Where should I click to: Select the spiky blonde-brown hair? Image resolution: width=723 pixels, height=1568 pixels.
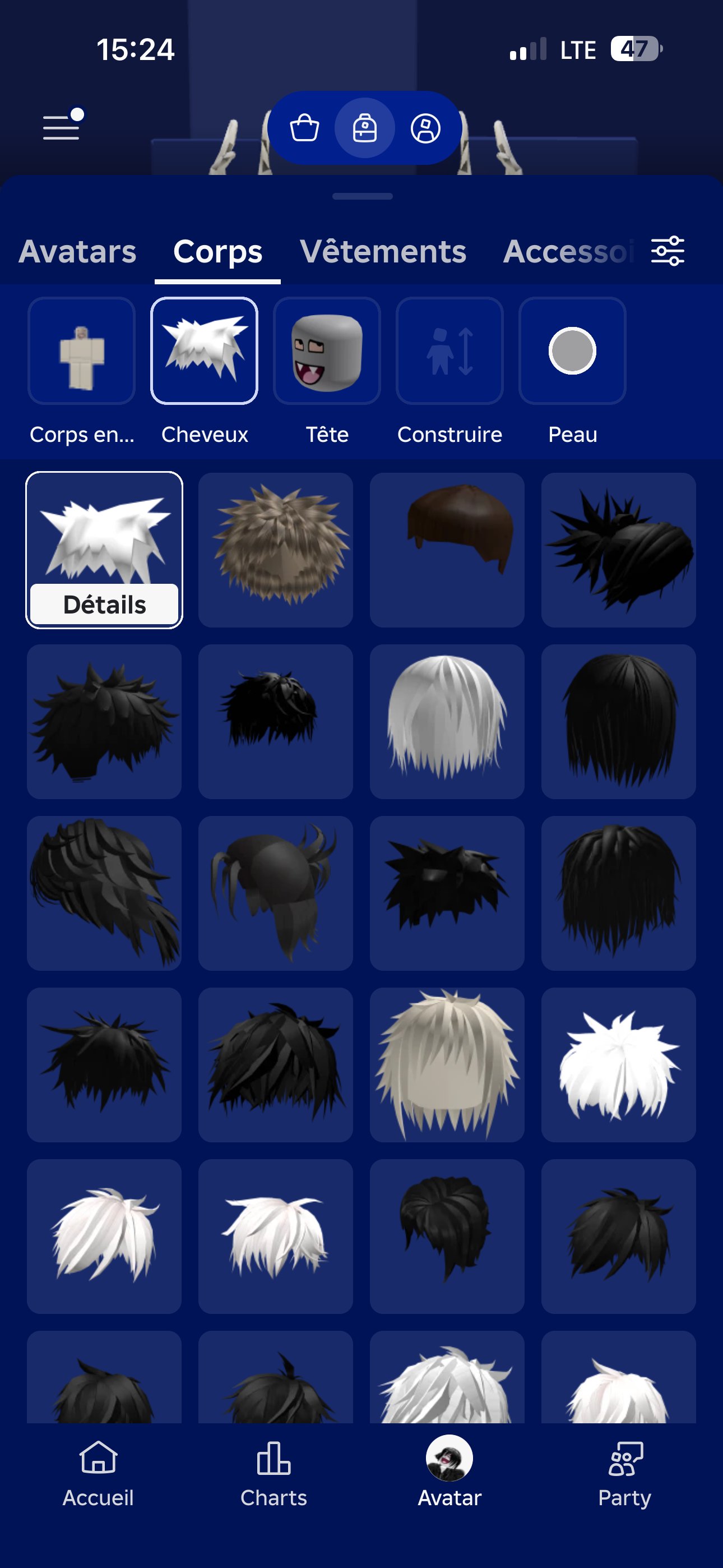pyautogui.click(x=276, y=550)
